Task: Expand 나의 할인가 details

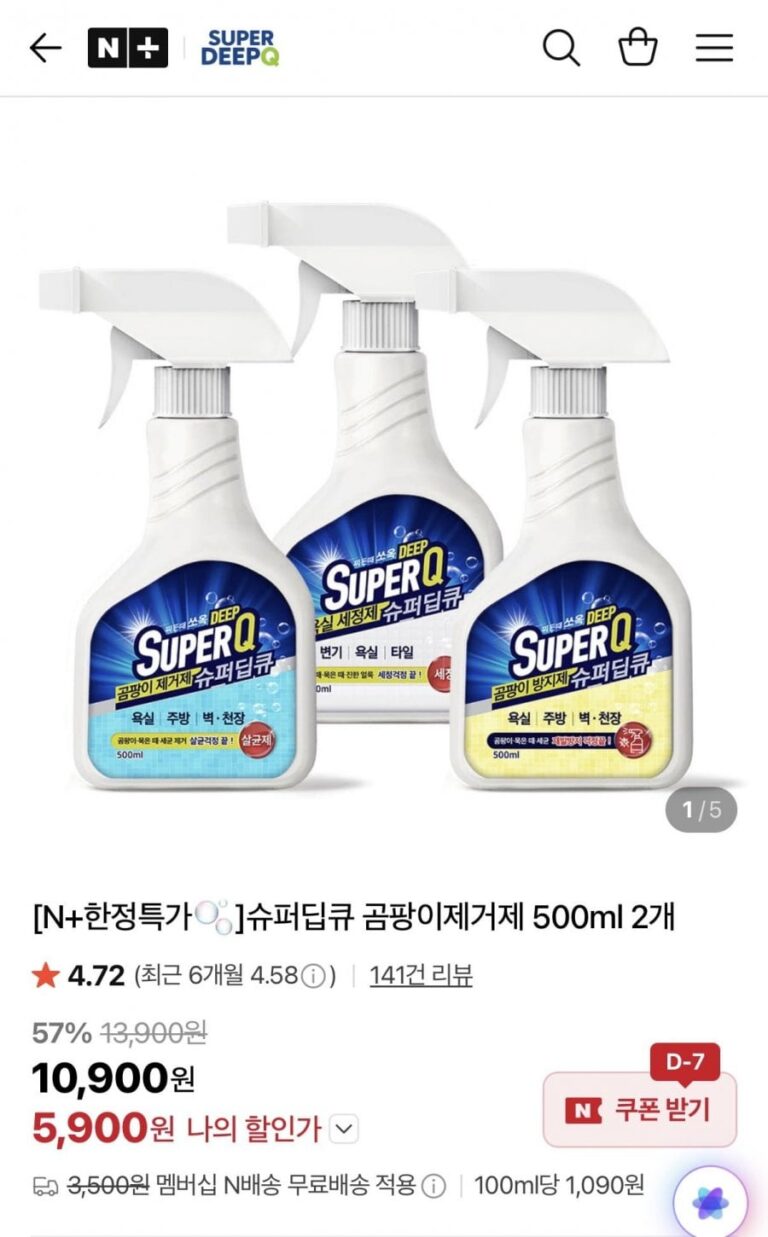Action: tap(343, 1130)
